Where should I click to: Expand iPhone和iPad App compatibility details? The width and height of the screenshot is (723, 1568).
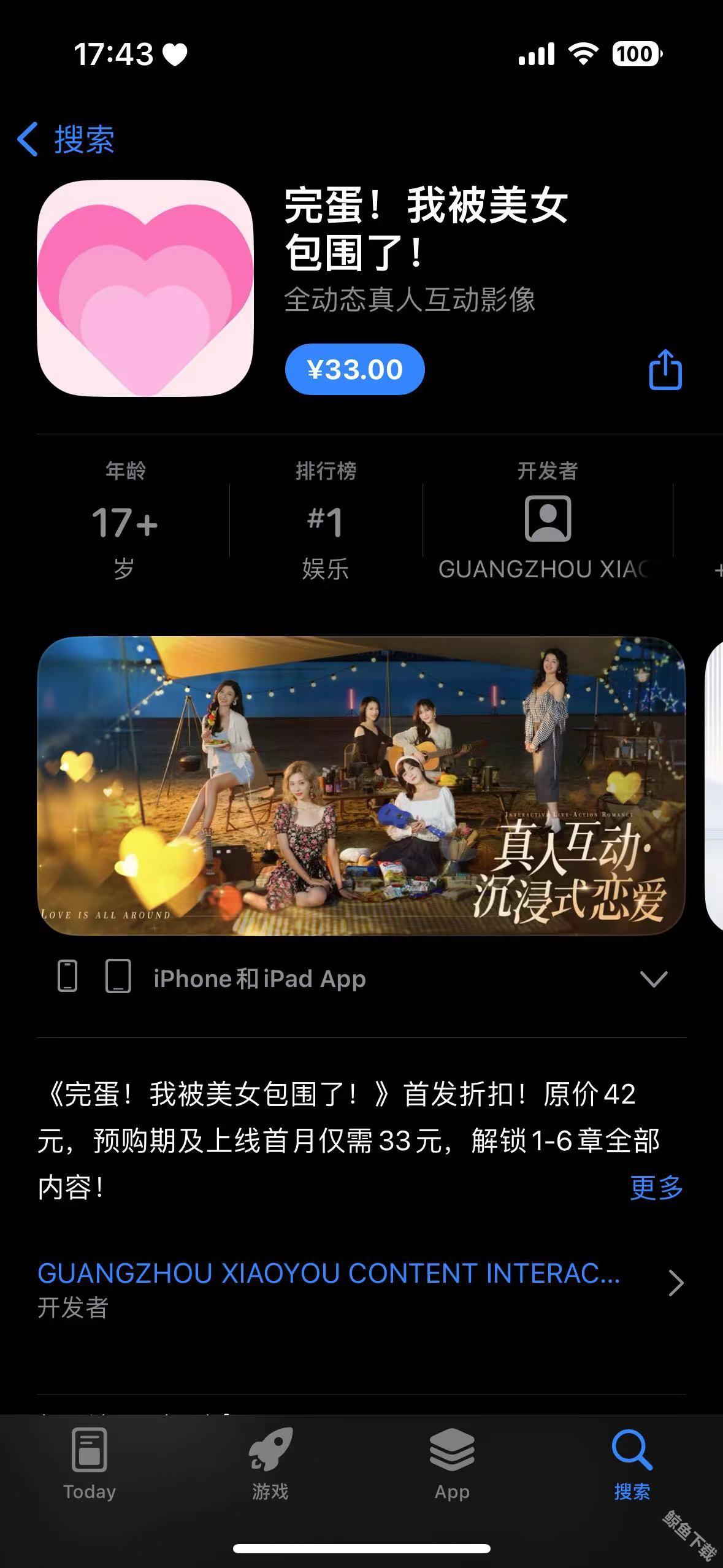point(653,978)
